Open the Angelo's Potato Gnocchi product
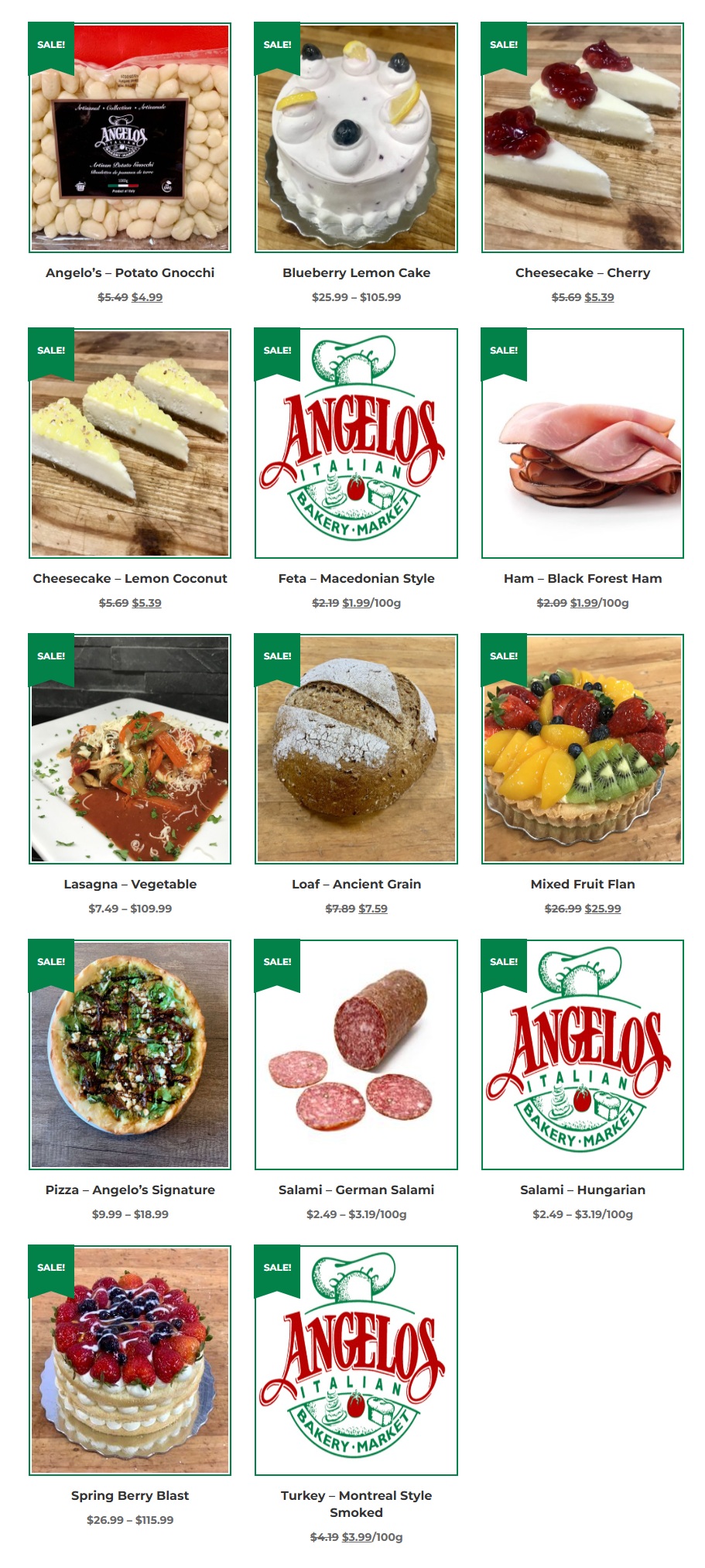The width and height of the screenshot is (705, 1568). point(130,272)
